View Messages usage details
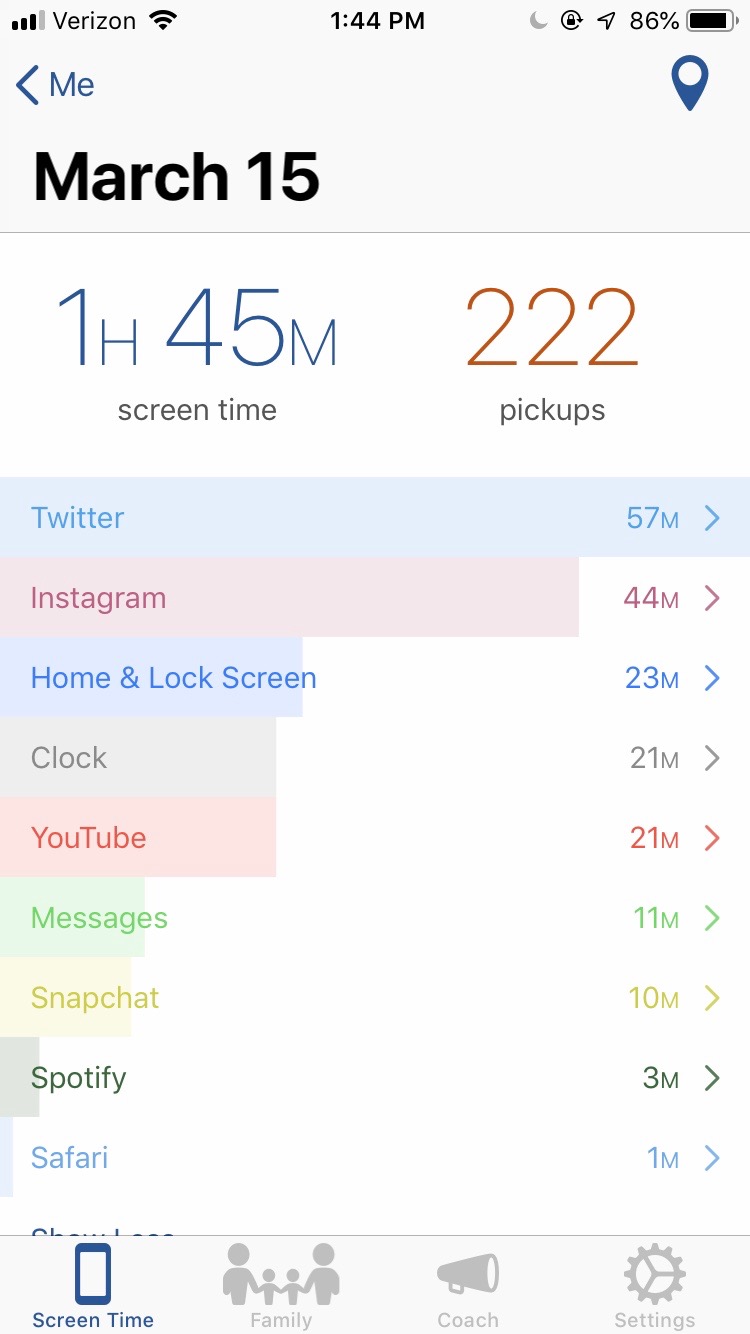 click(x=375, y=918)
